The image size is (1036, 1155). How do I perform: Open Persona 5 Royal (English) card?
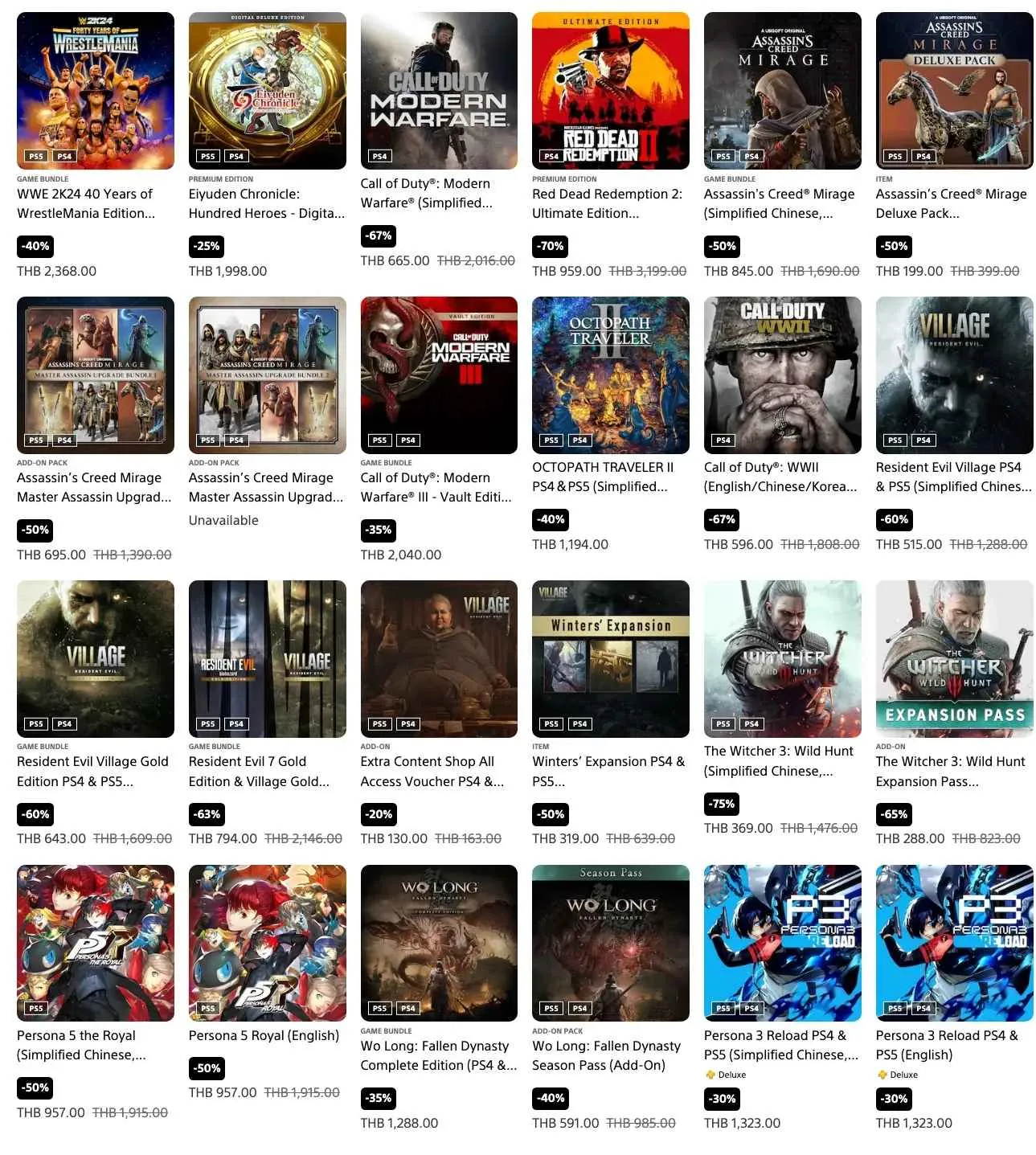point(267,942)
